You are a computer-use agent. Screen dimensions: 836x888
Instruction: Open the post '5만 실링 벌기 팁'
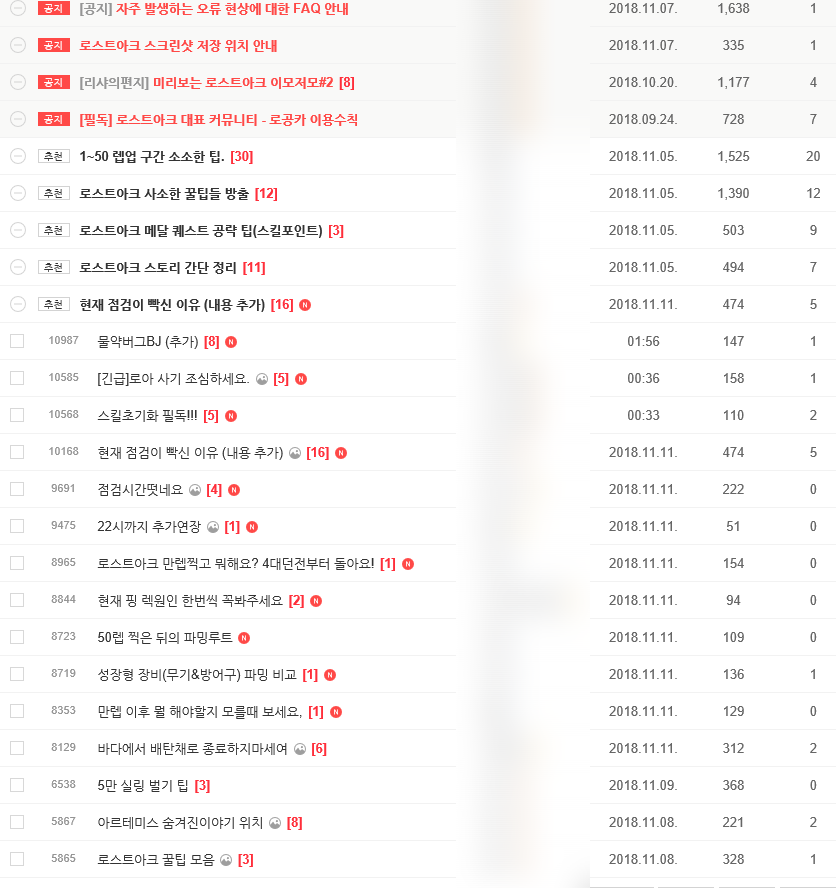(x=143, y=786)
